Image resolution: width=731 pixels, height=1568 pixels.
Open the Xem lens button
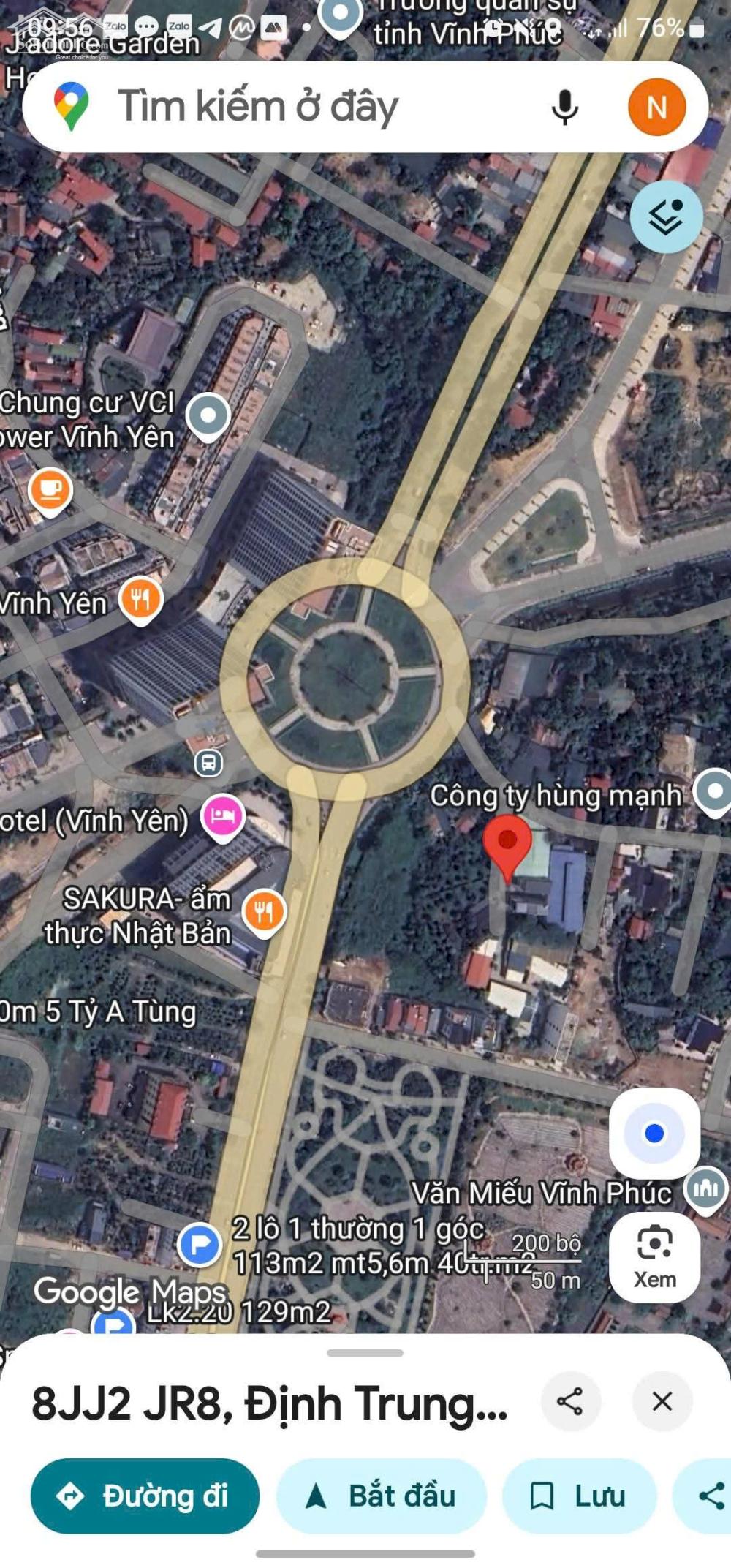click(x=654, y=1256)
